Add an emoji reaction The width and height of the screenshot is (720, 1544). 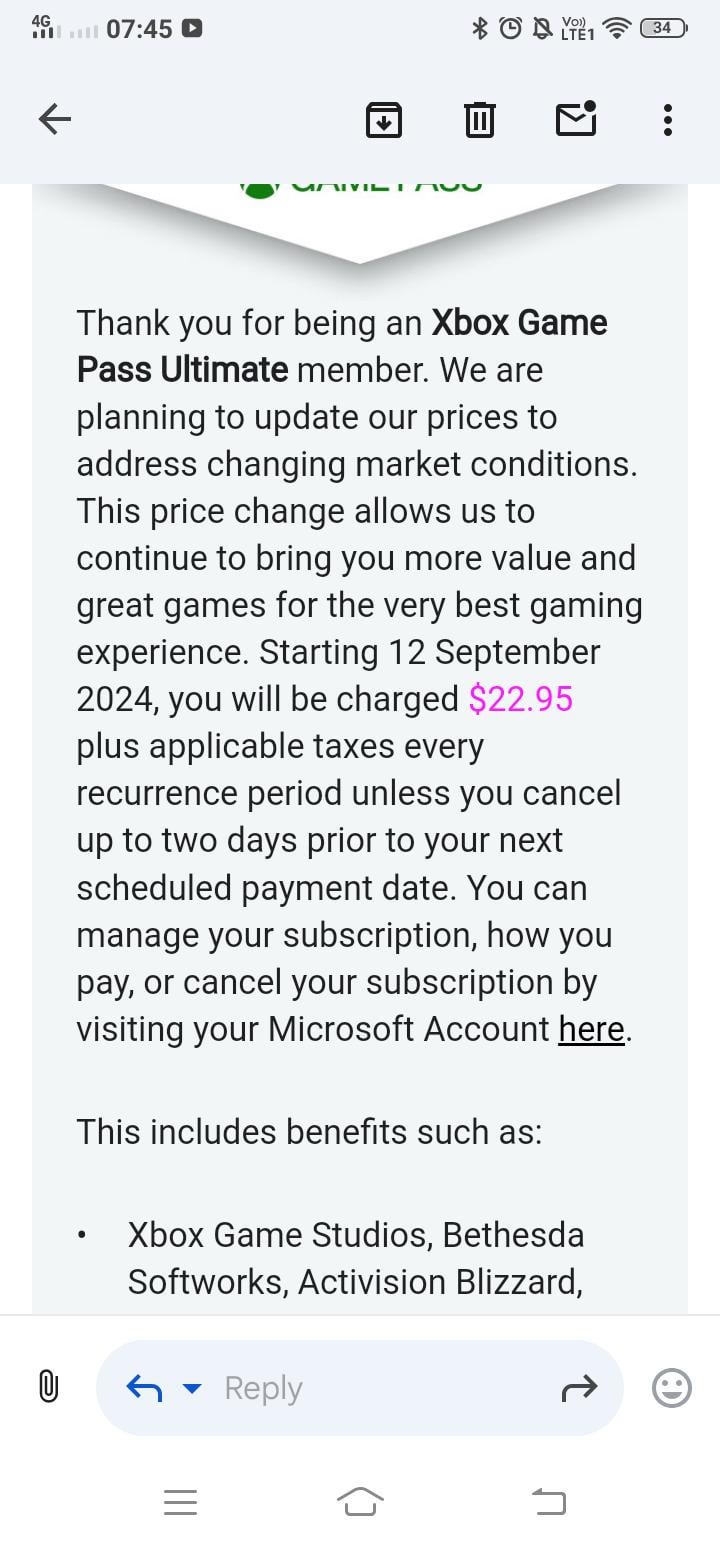[671, 1387]
